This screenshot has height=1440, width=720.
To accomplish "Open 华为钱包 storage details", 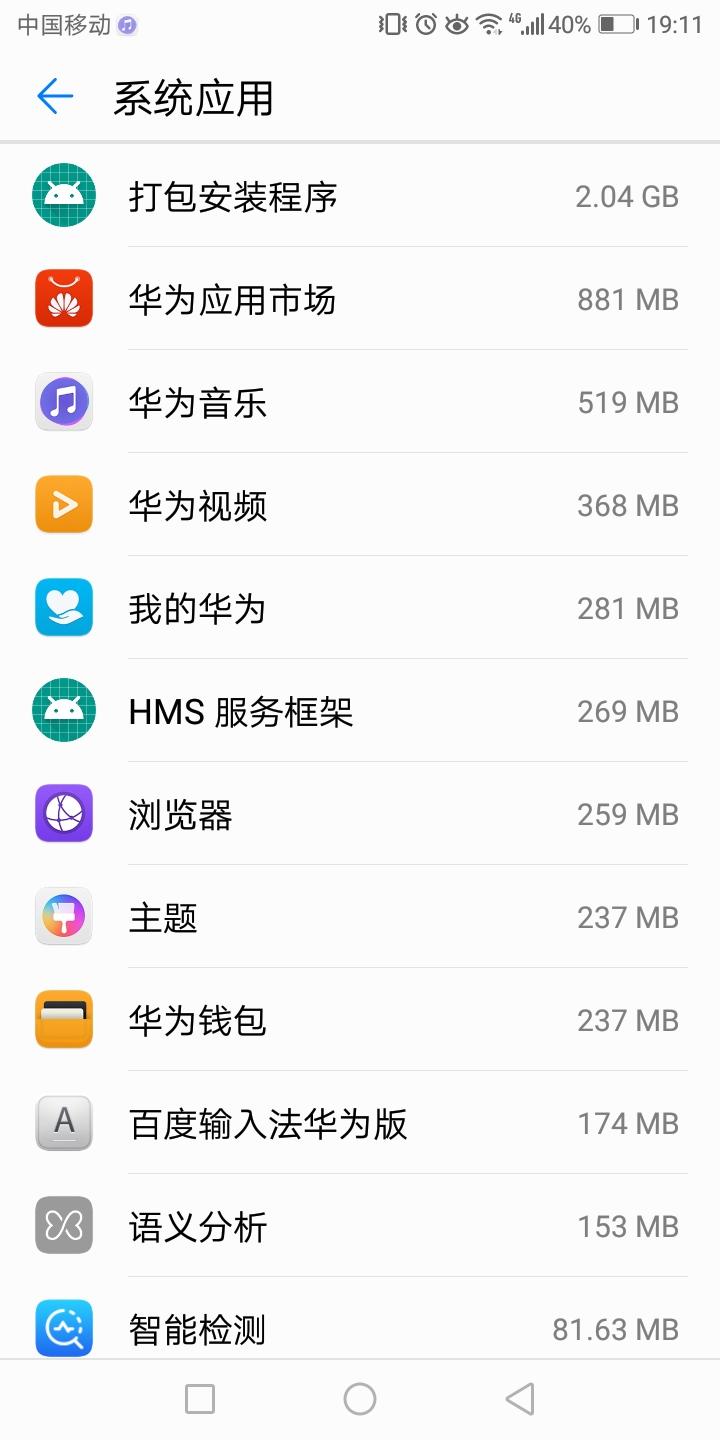I will (x=360, y=1021).
